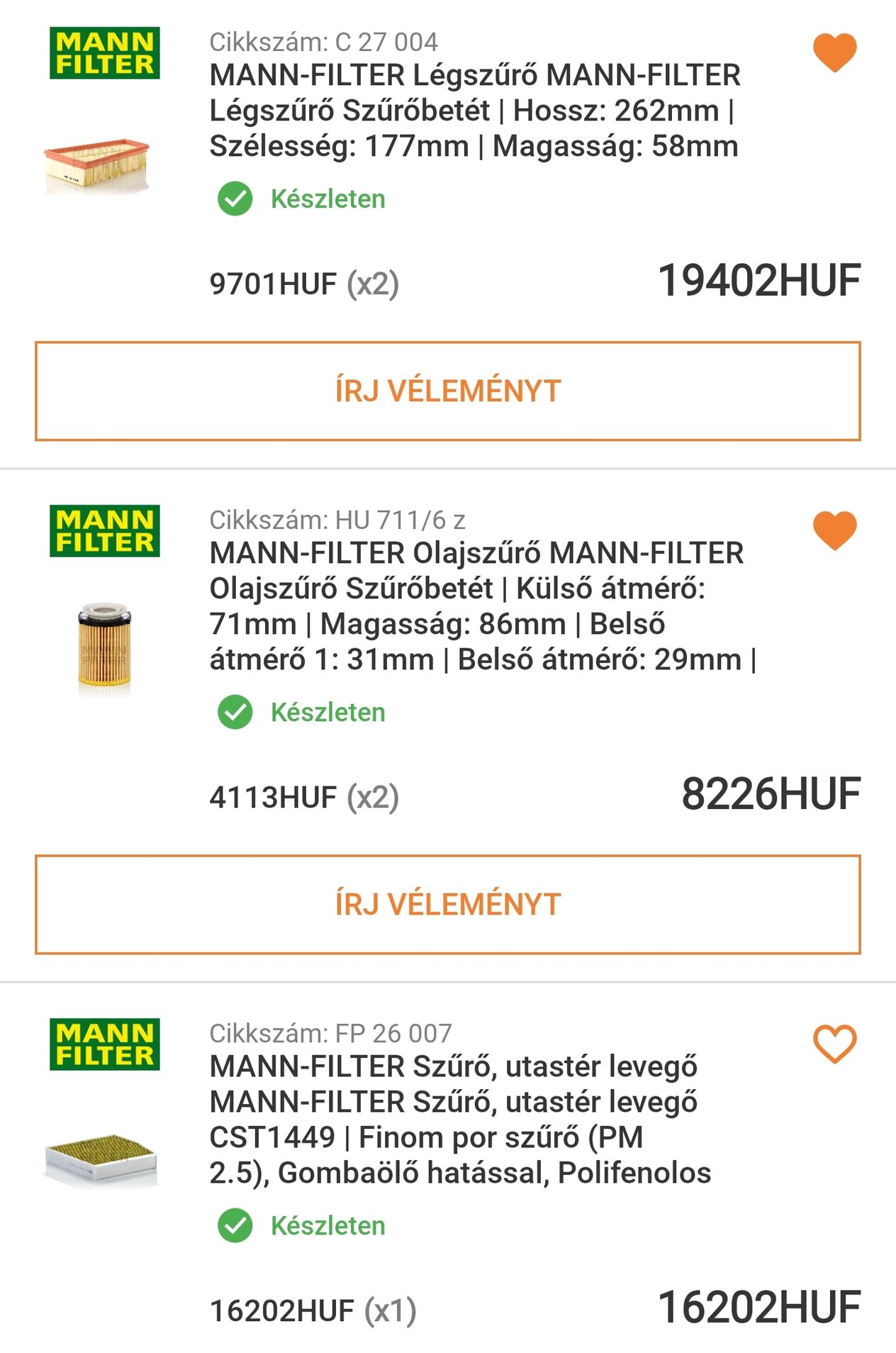View the HU 711/6 z oil filter image
Viewport: 896px width, 1353px height.
[104, 645]
